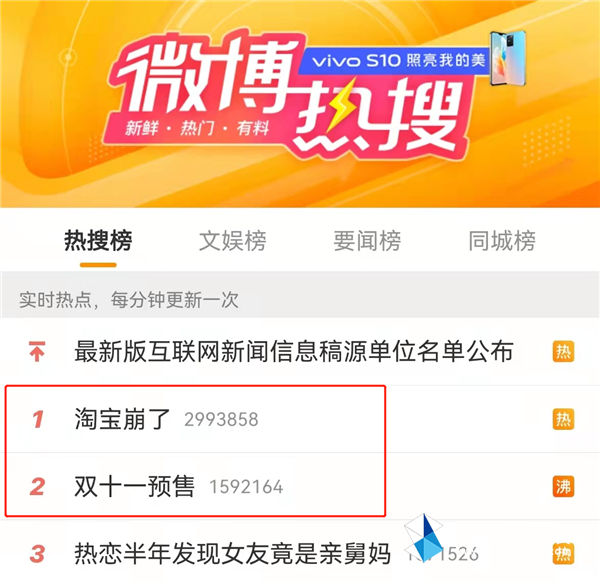Viewport: 600px width, 584px height.
Task: Switch to the 要闻榜 tab
Action: tap(367, 241)
